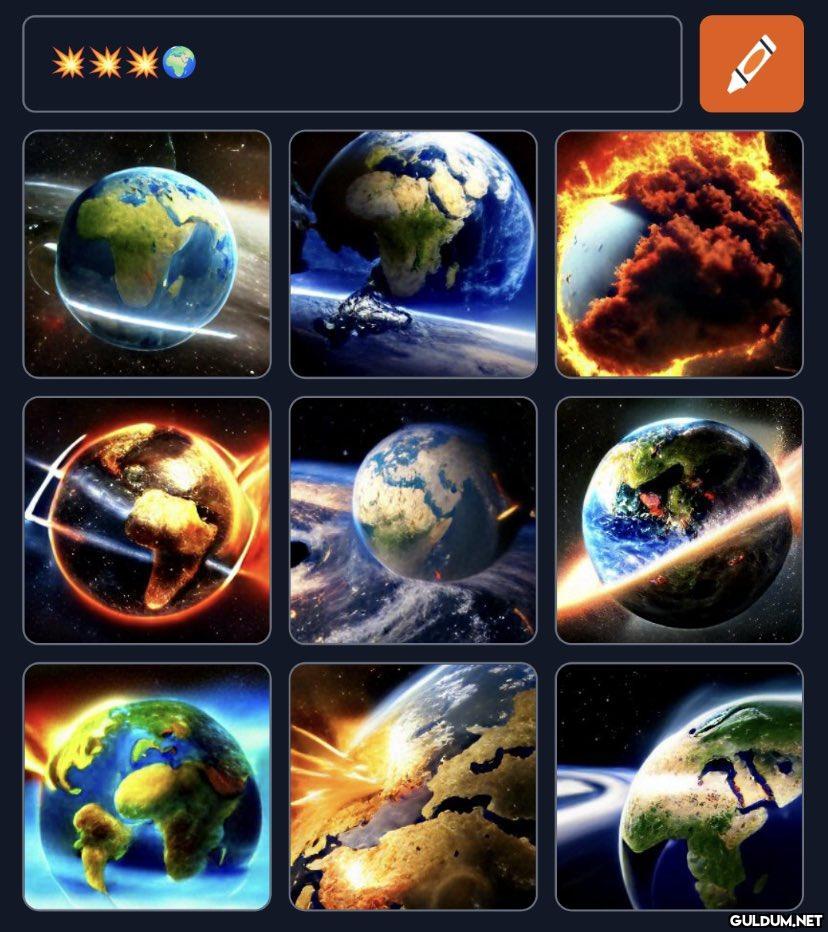Image resolution: width=828 pixels, height=932 pixels.
Task: Select the molten orange glowing Earth image
Action: click(147, 520)
